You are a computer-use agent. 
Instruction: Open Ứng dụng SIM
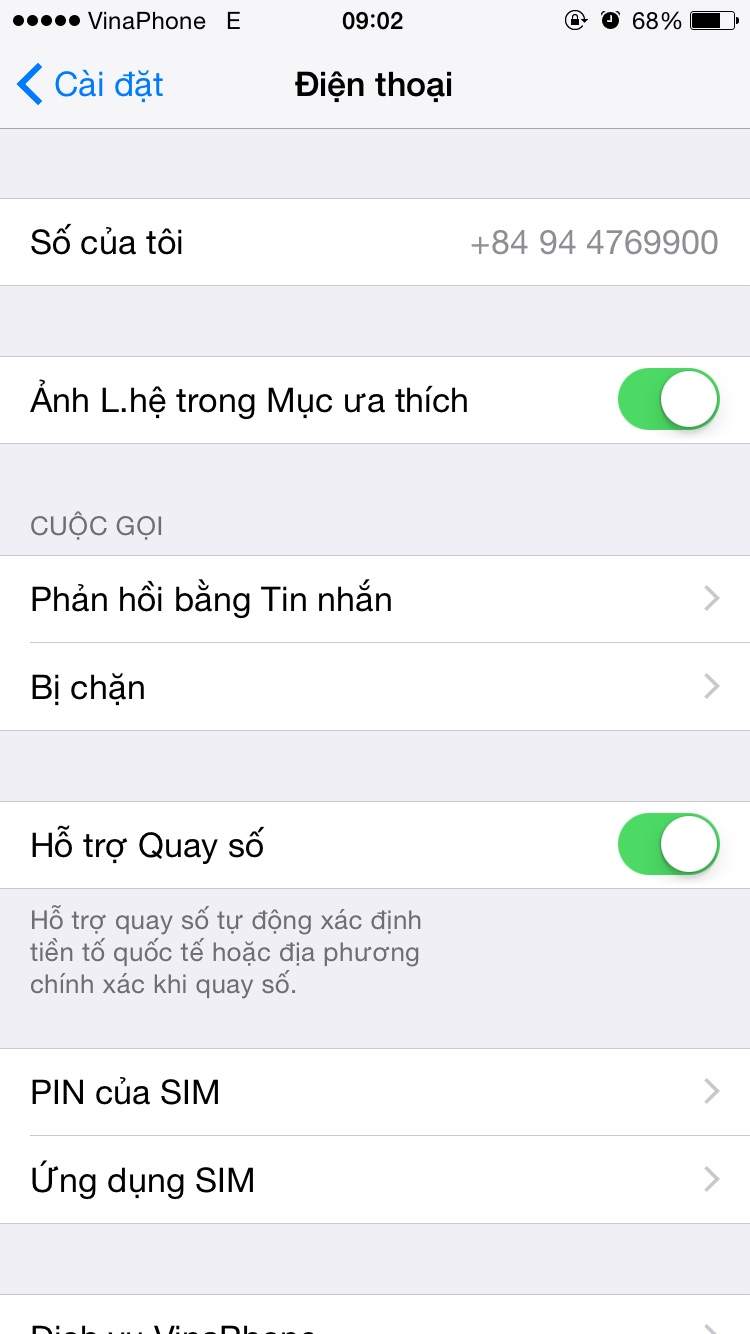375,1180
